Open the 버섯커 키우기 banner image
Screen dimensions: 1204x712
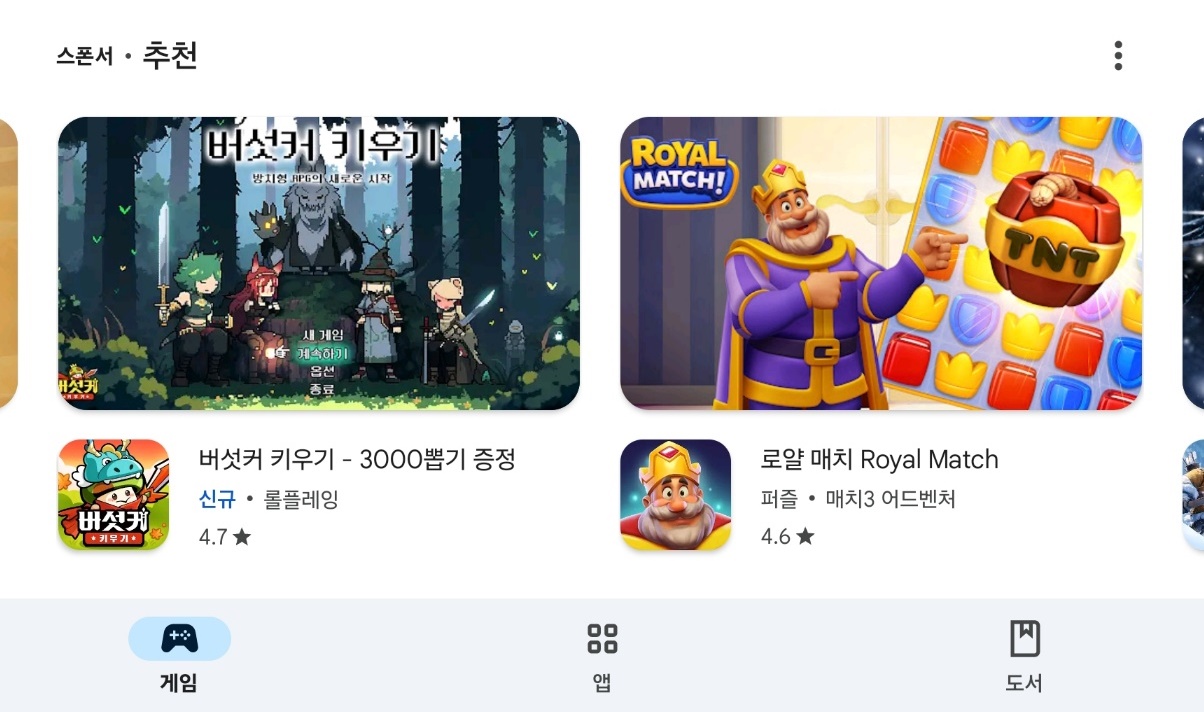[x=319, y=263]
